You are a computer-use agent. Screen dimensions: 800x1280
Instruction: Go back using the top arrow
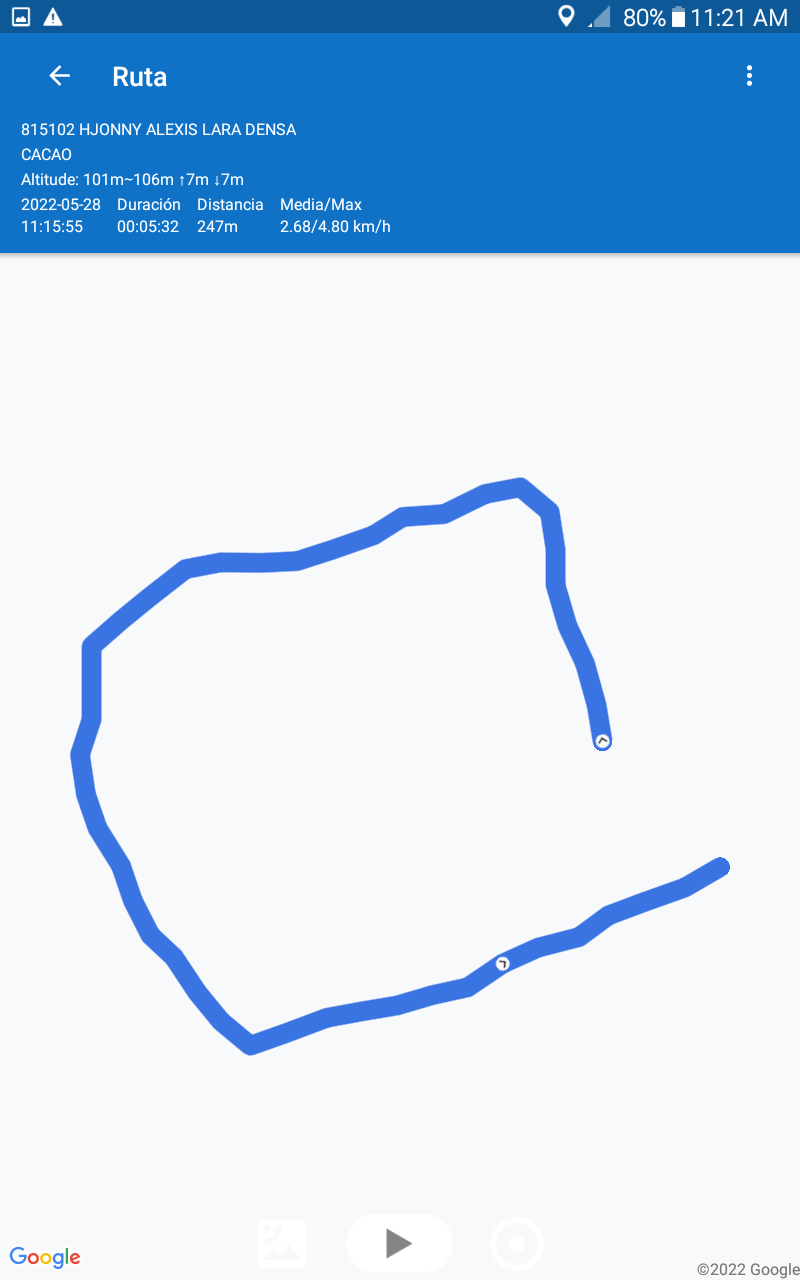point(60,76)
